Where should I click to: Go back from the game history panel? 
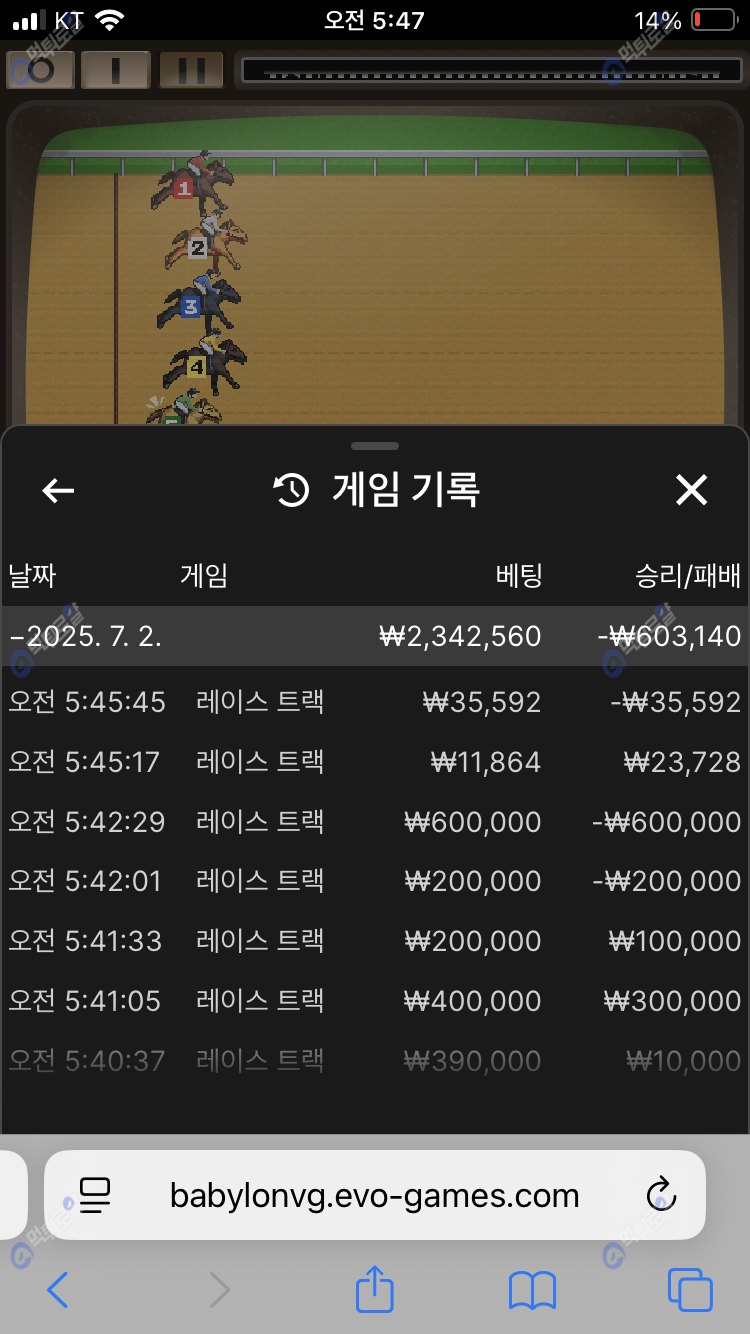tap(58, 490)
